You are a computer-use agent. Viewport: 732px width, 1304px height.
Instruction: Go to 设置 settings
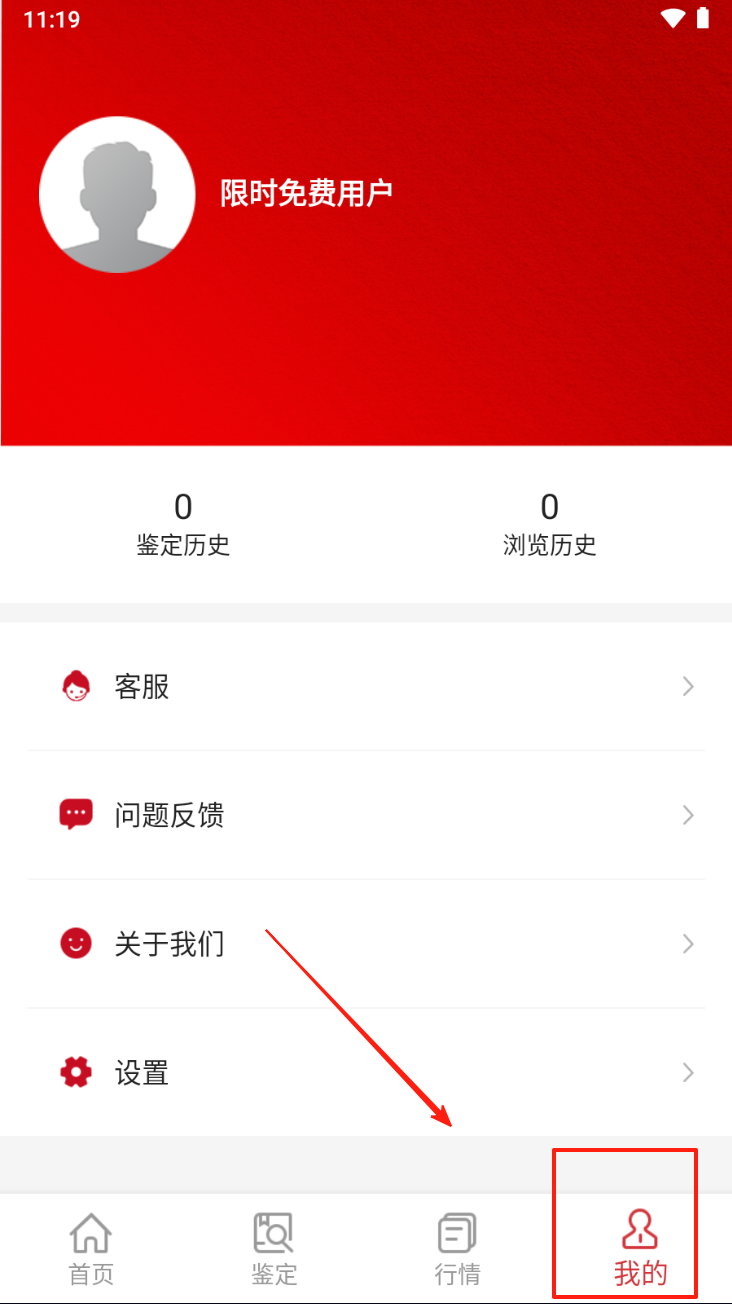tap(366, 1072)
